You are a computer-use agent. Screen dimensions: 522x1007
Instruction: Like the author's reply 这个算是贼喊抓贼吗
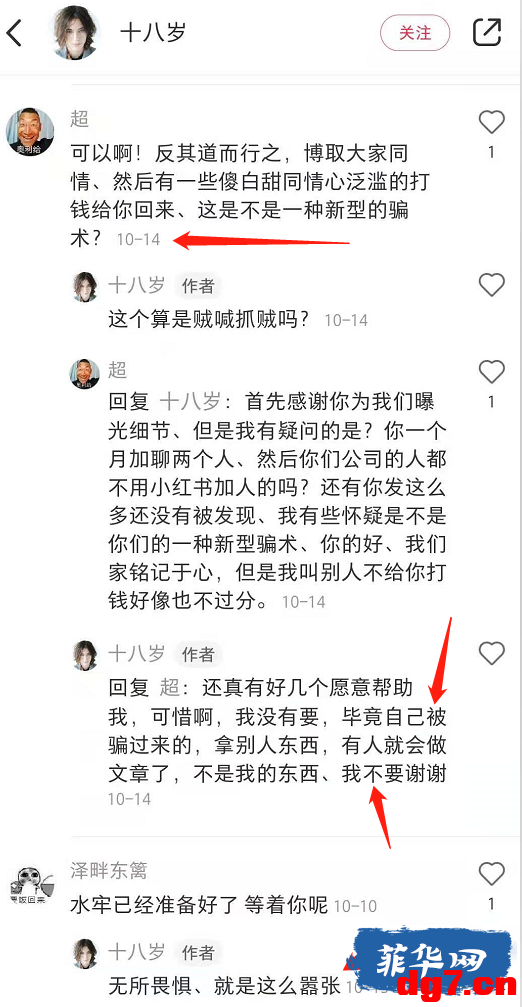pyautogui.click(x=492, y=285)
